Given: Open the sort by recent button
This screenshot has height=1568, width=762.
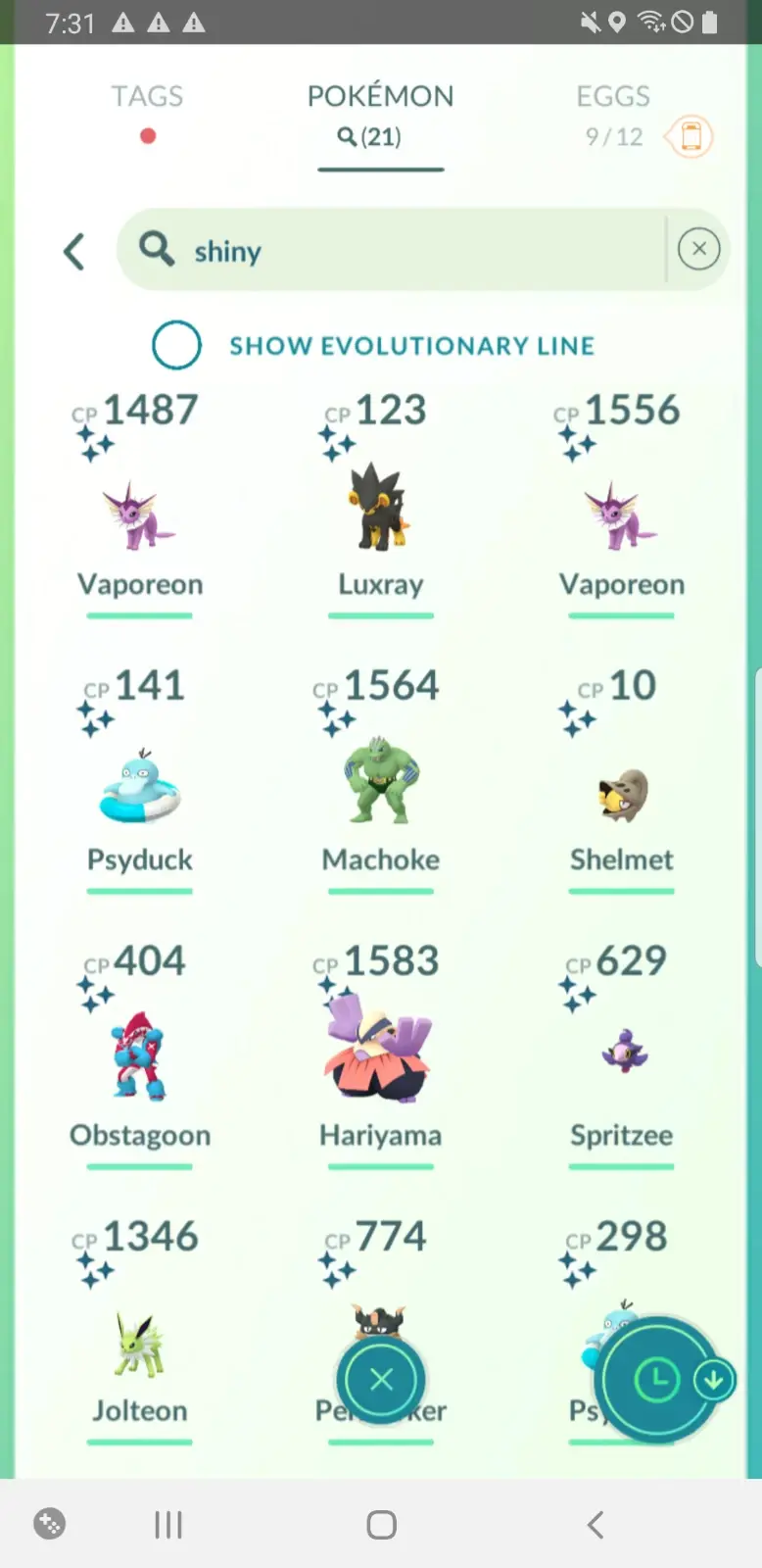Looking at the screenshot, I should coord(658,1381).
